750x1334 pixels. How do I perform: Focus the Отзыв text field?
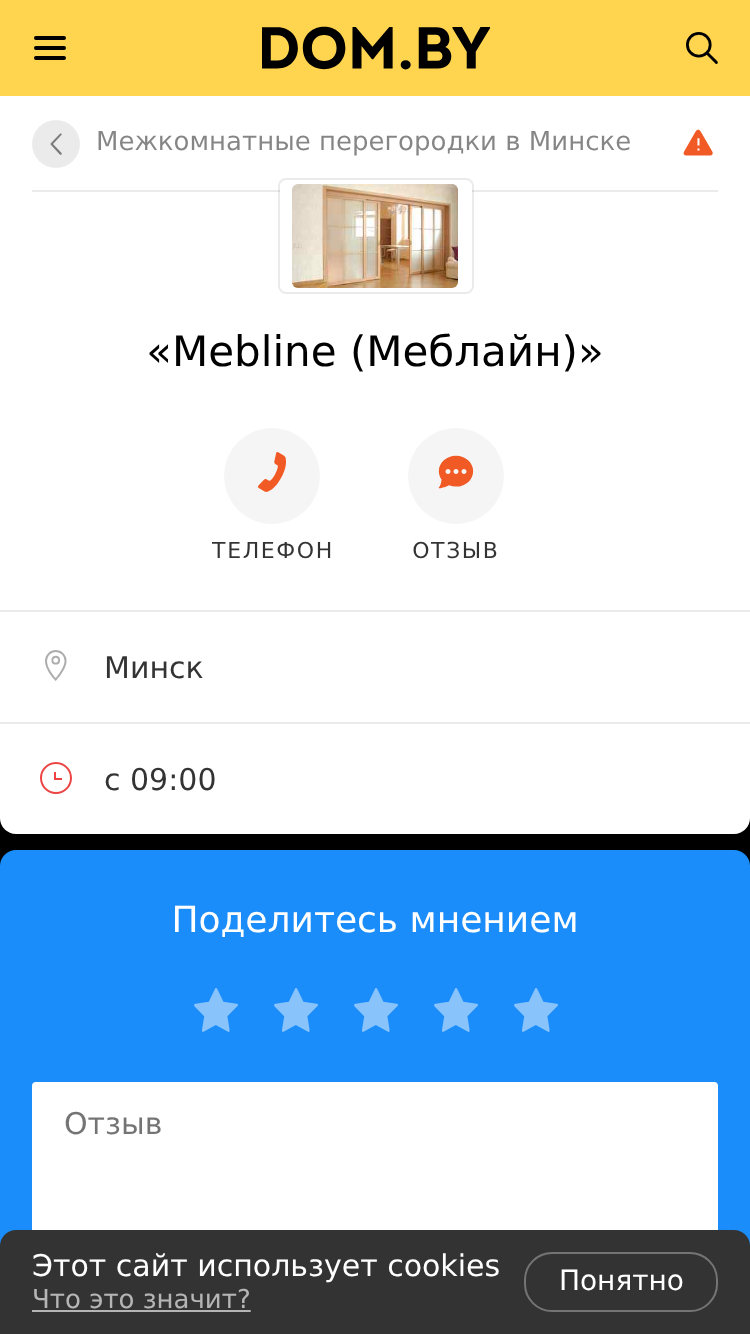[x=375, y=1157]
